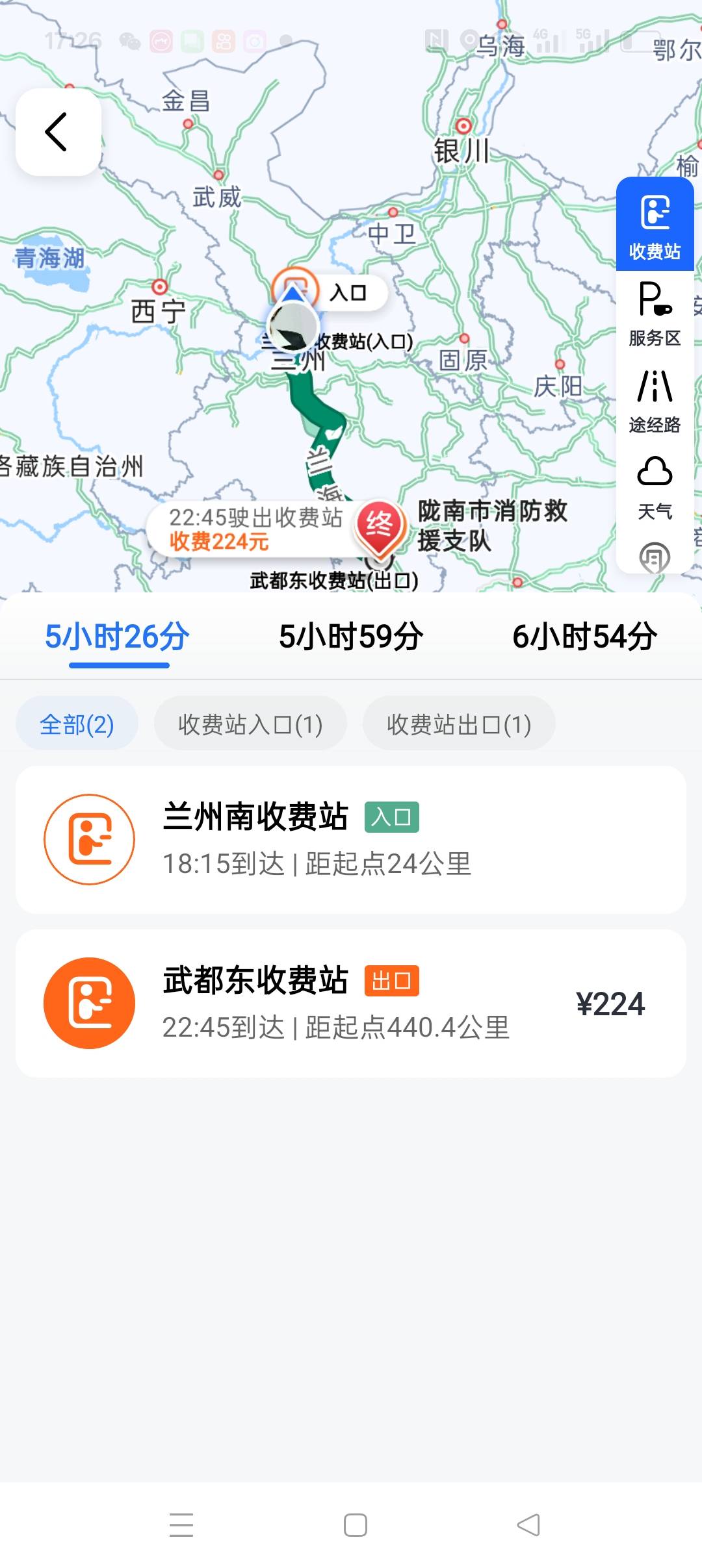Filter by 收费站出口(1) chip
This screenshot has height=1568, width=702.
[459, 724]
